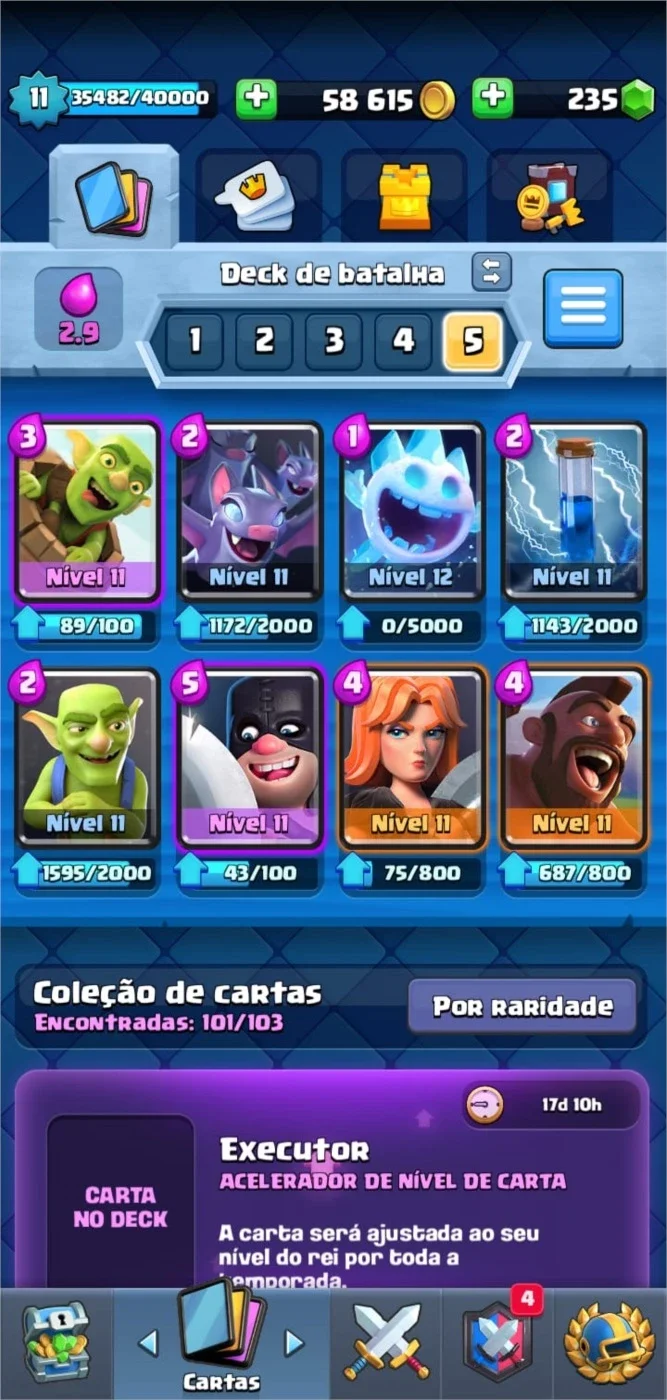Tap the green plus to buy gems
This screenshot has height=1400, width=667.
coord(493,100)
